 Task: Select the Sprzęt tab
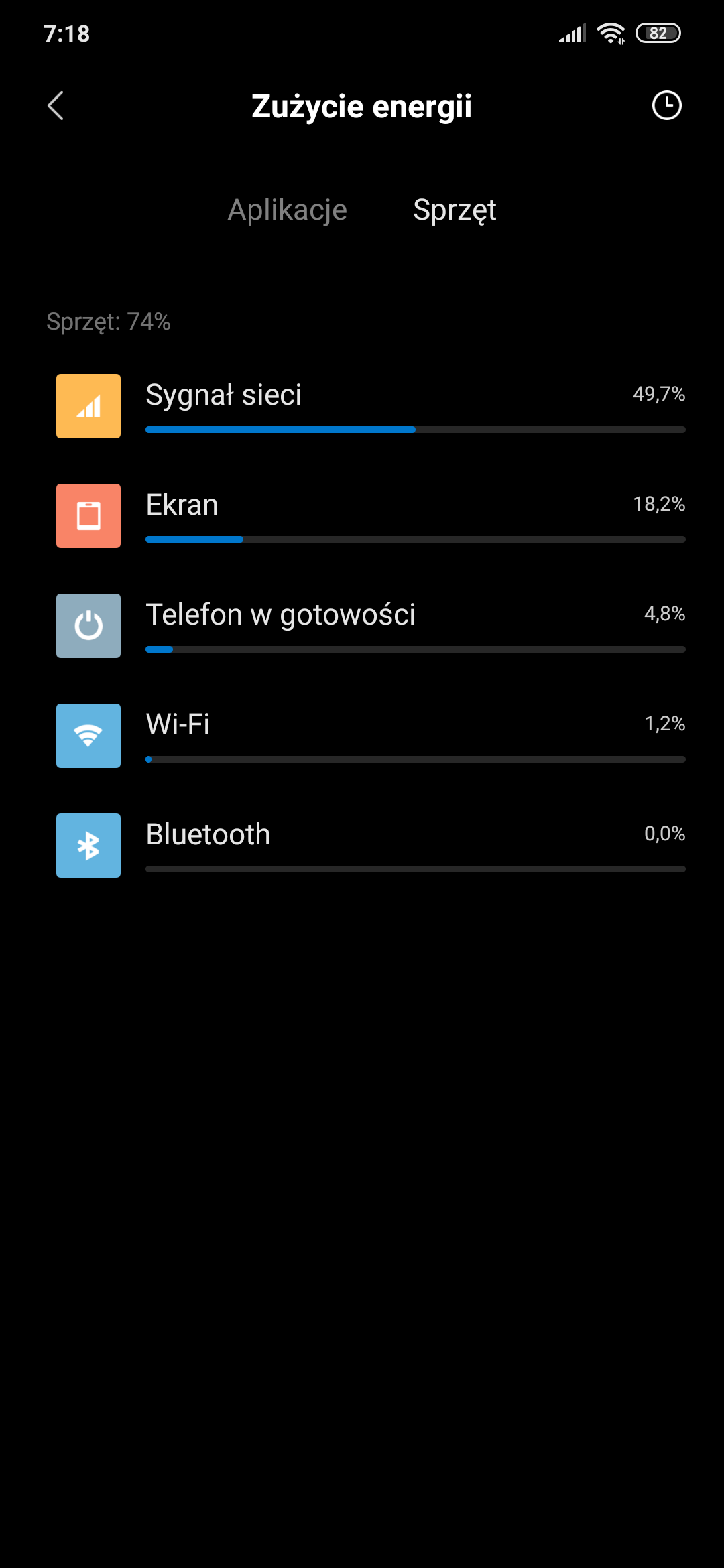point(455,210)
